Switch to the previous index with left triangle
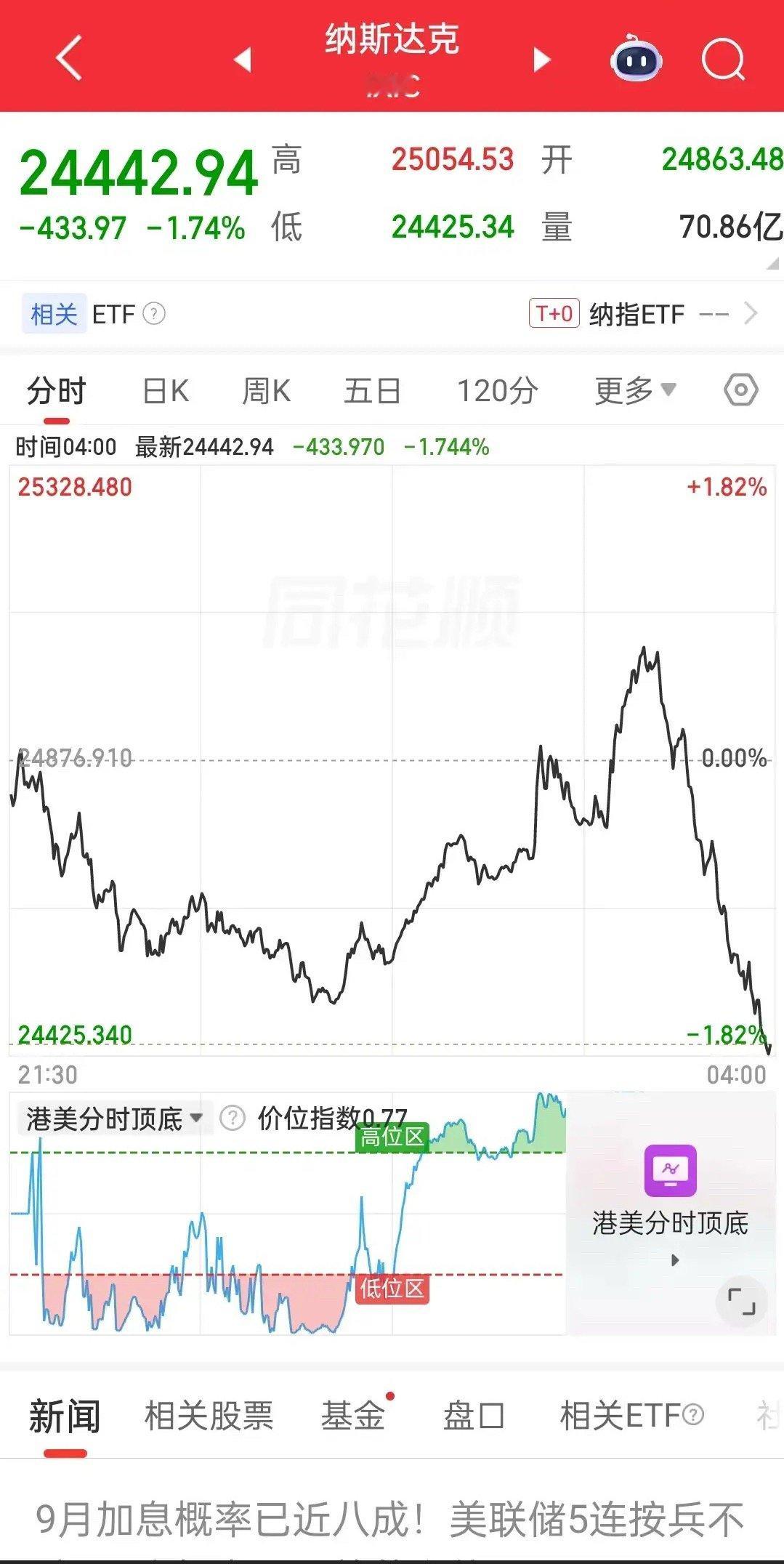This screenshot has width=784, height=1564. (x=243, y=59)
